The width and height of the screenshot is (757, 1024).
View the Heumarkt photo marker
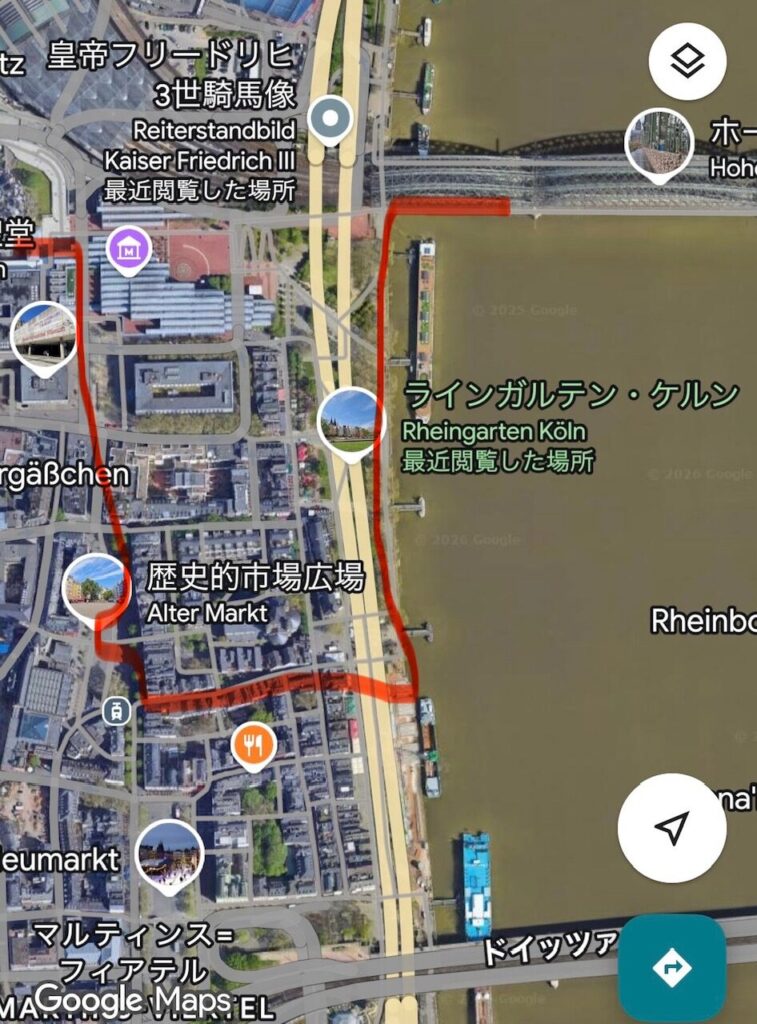pyautogui.click(x=170, y=855)
